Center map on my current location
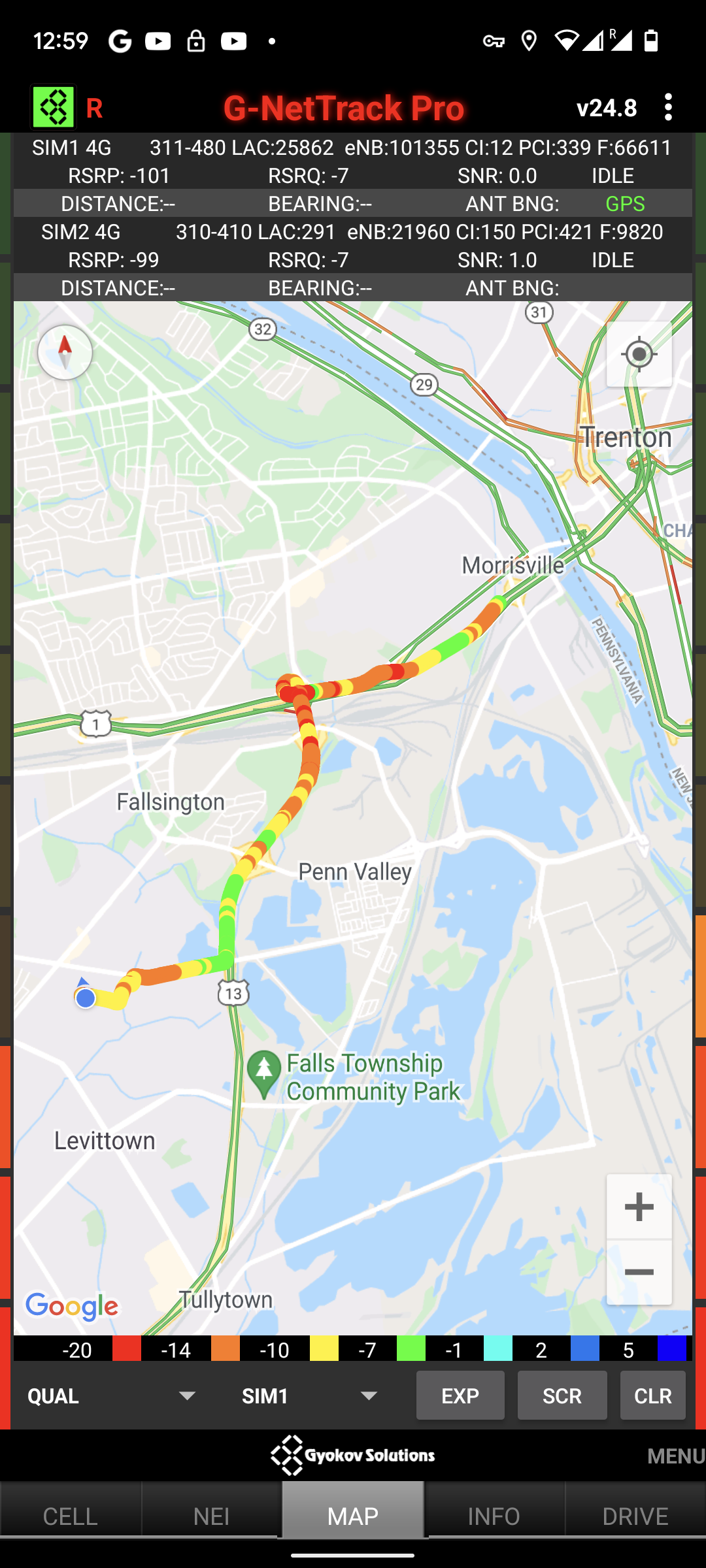Viewport: 706px width, 1568px height. (639, 354)
